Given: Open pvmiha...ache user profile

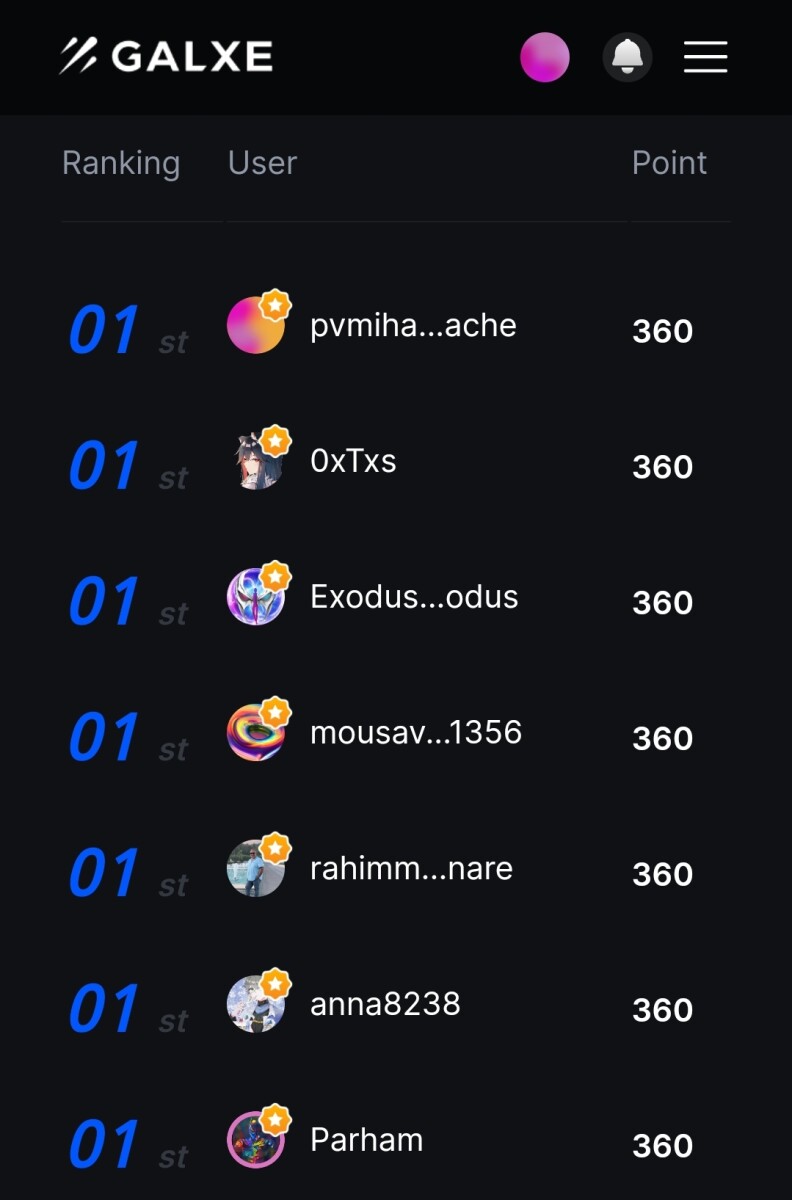Looking at the screenshot, I should pos(412,326).
